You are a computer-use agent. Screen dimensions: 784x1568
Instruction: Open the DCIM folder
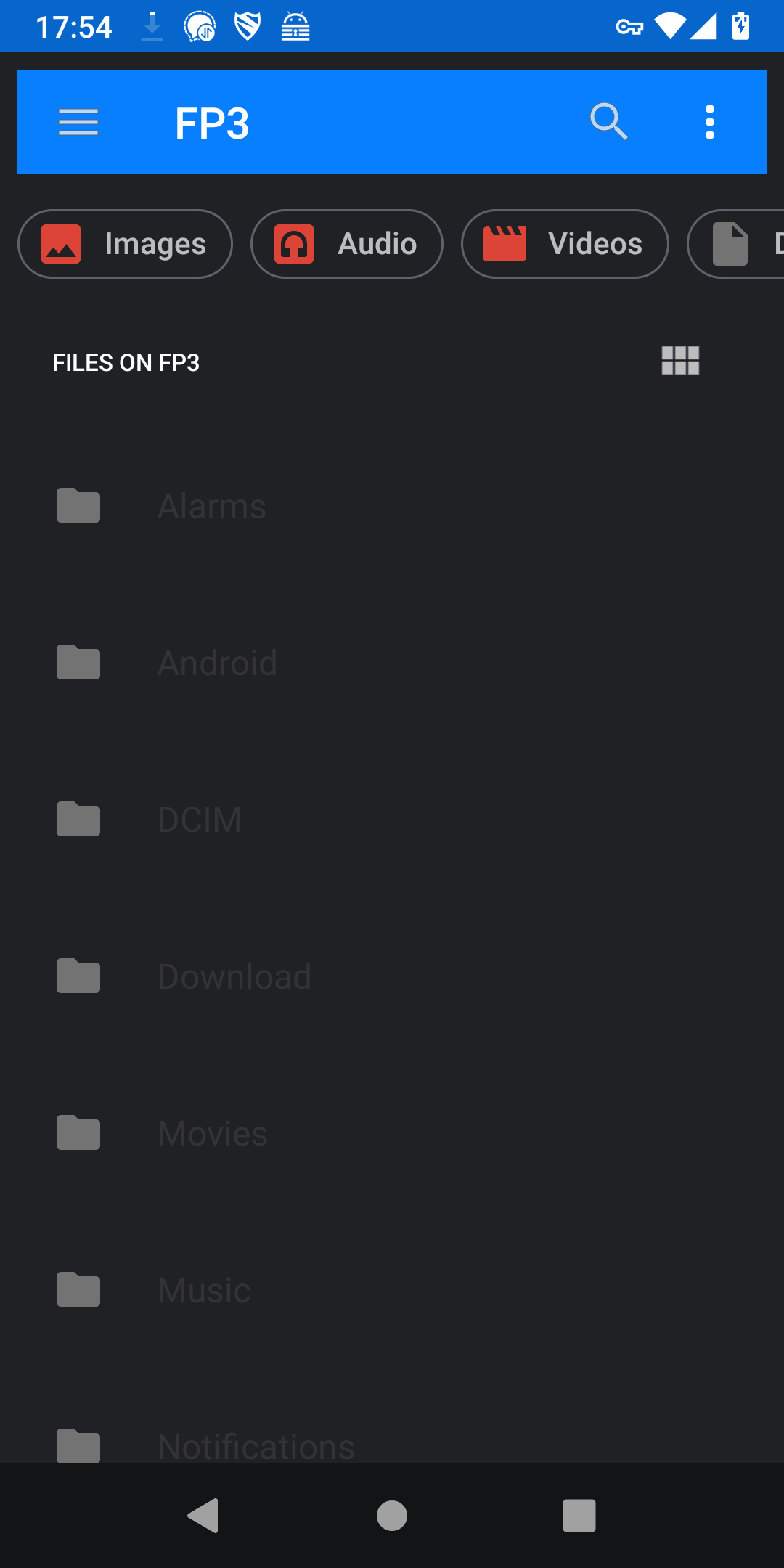tap(392, 820)
